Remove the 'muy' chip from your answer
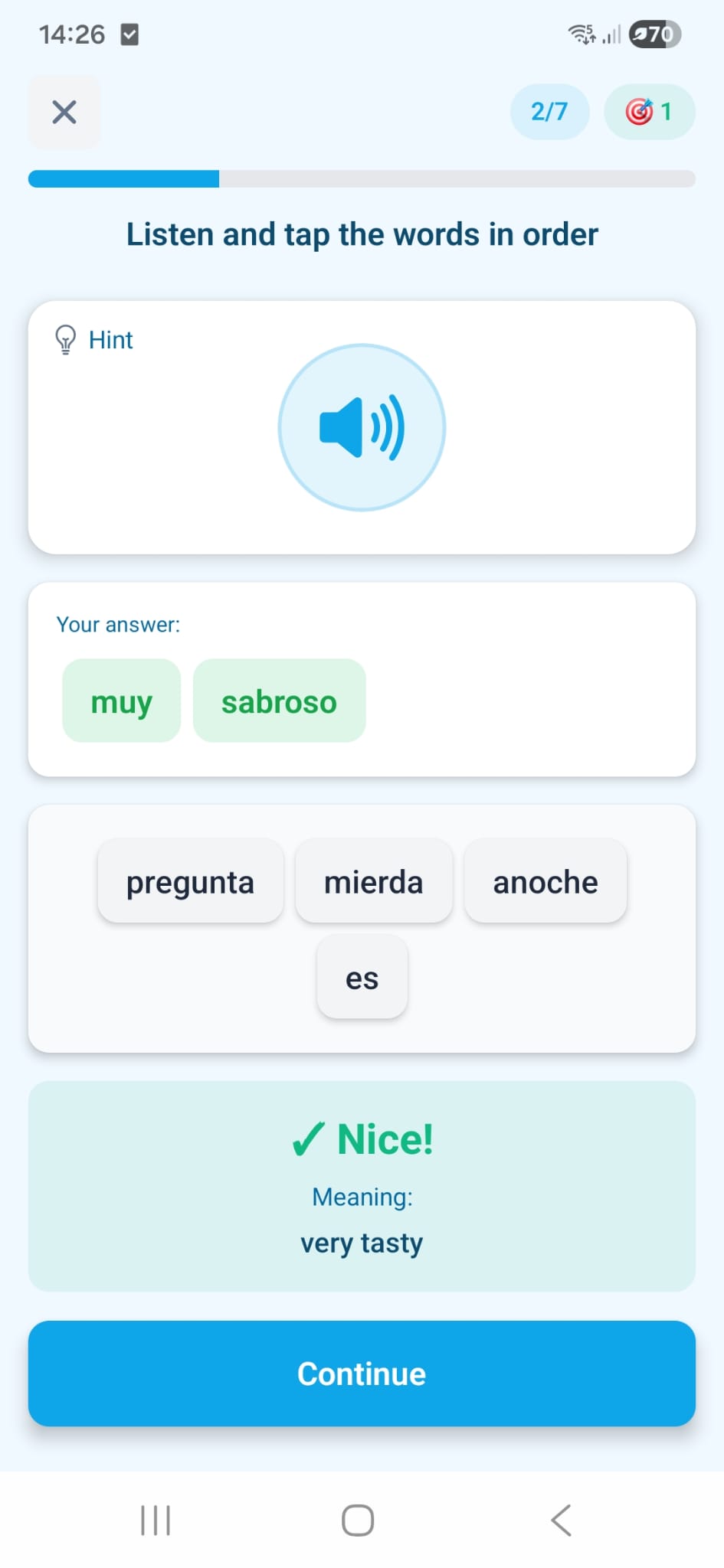Image resolution: width=724 pixels, height=1568 pixels. pos(121,701)
